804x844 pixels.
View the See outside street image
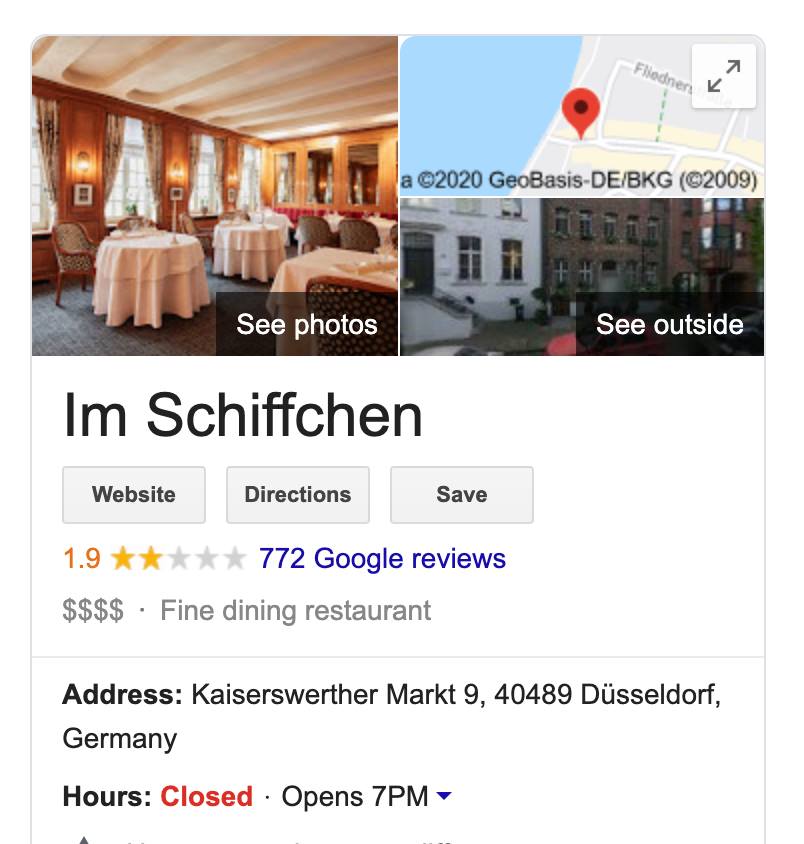669,324
